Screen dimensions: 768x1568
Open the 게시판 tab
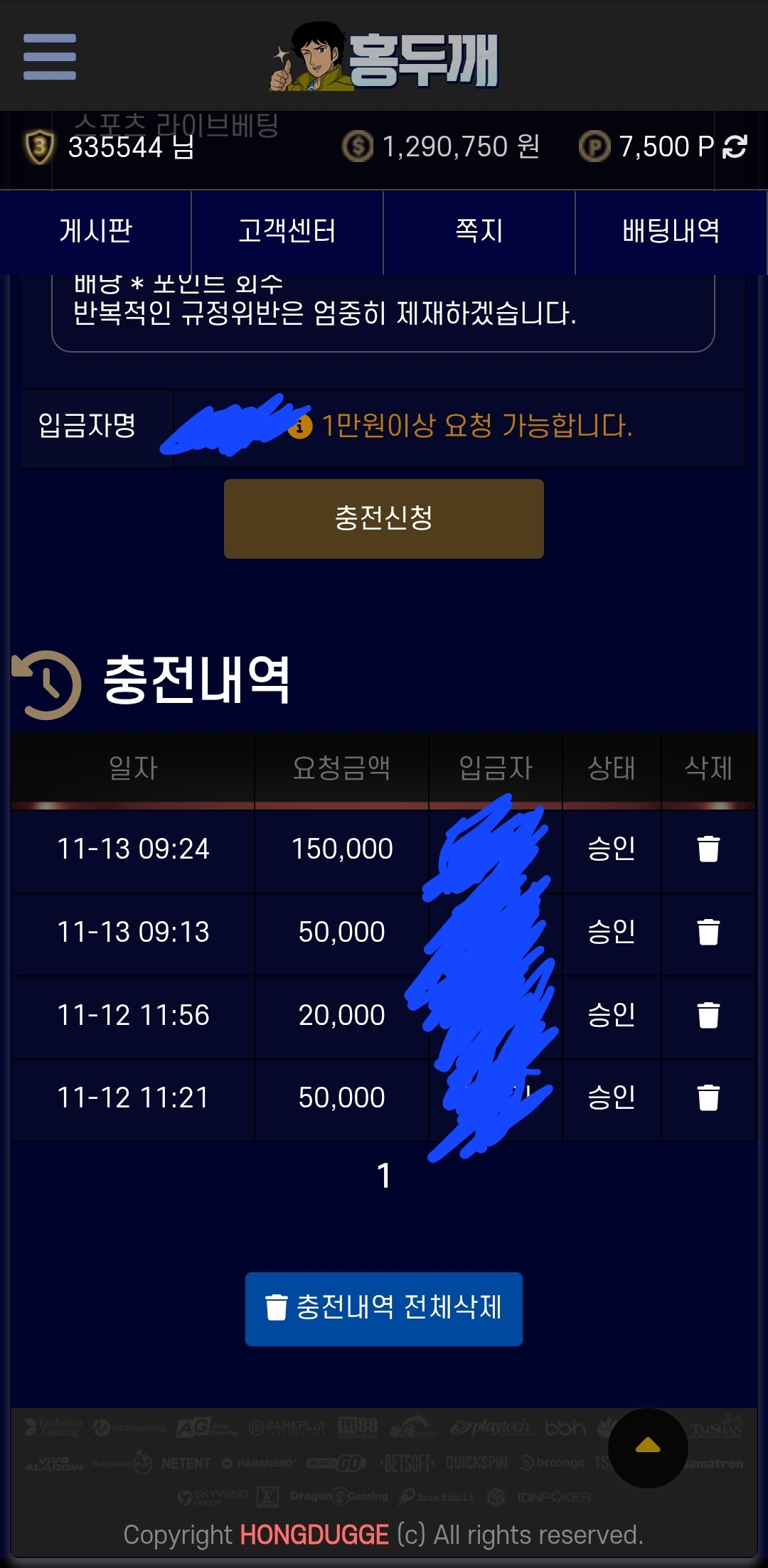(96, 231)
